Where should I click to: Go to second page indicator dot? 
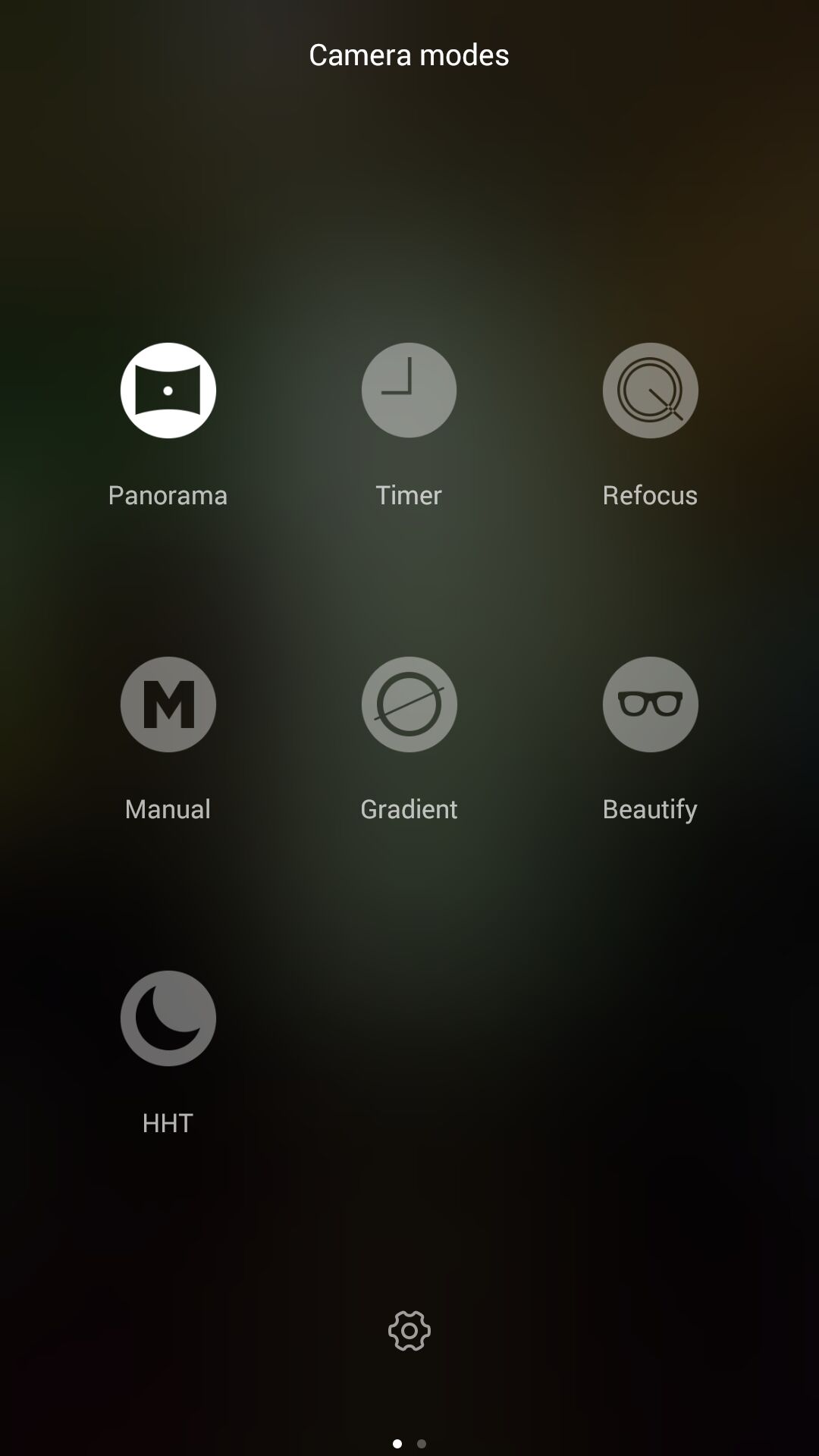click(422, 1443)
